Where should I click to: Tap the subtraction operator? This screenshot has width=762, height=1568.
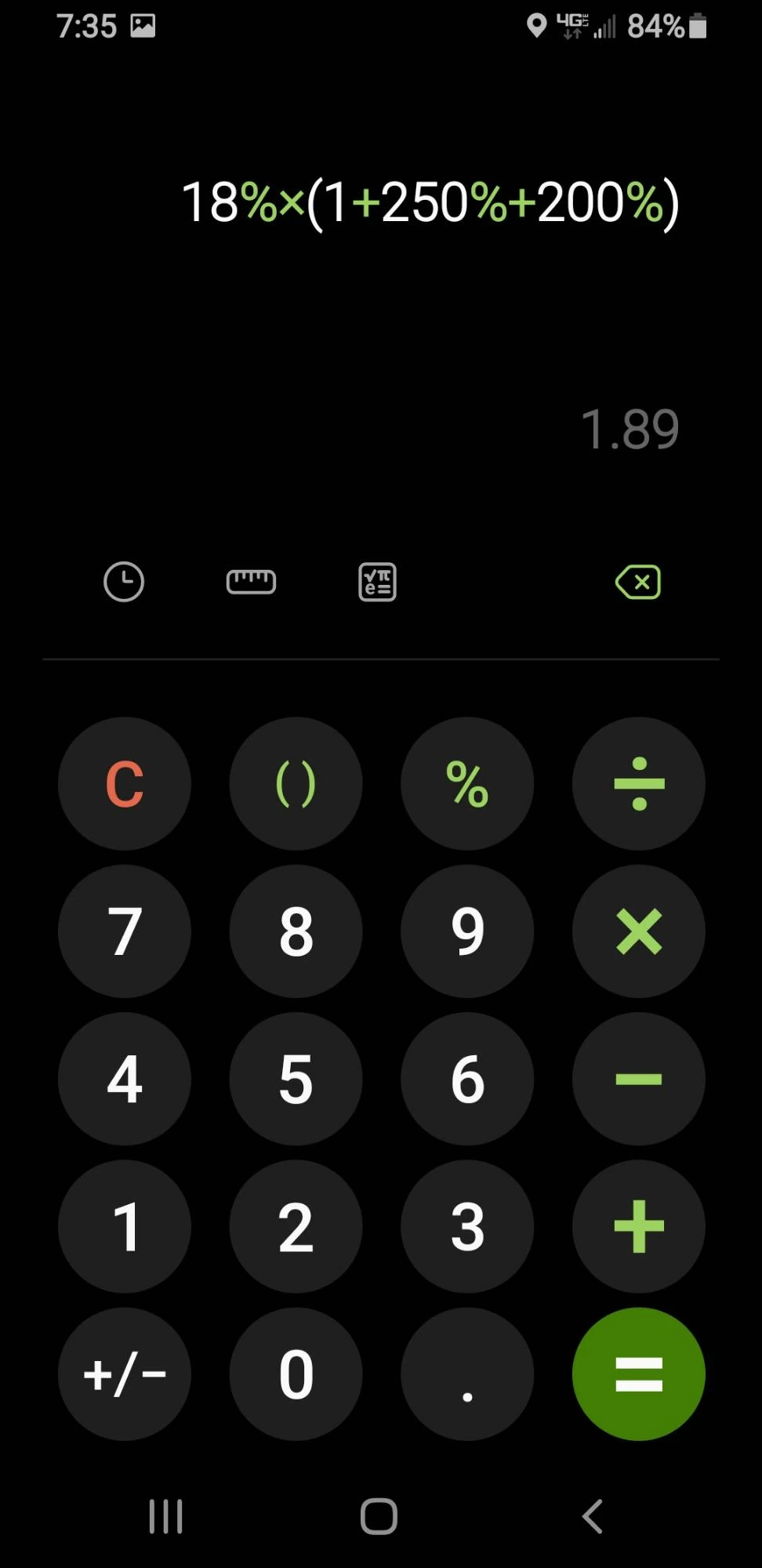638,1079
